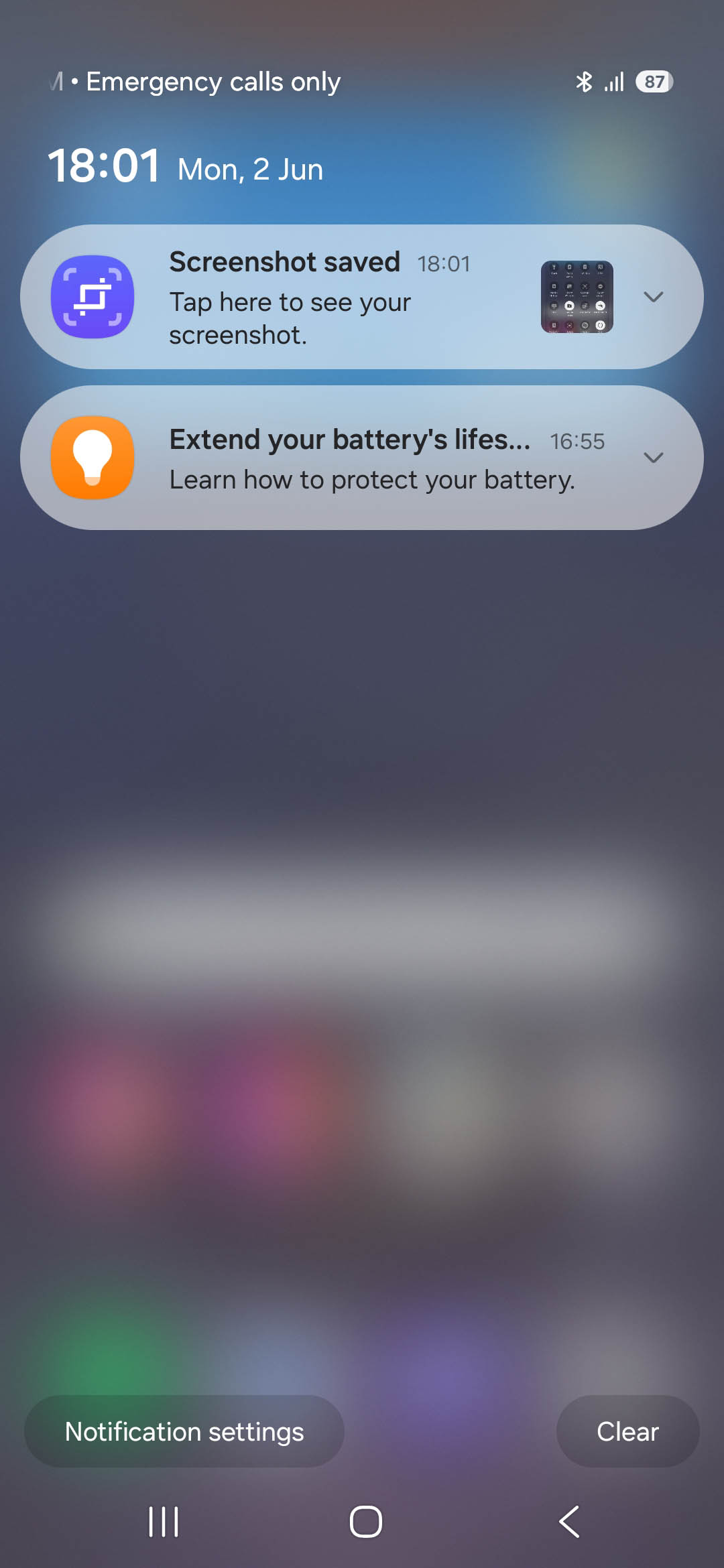Show recent apps
Viewport: 724px width, 1568px height.
click(164, 1522)
